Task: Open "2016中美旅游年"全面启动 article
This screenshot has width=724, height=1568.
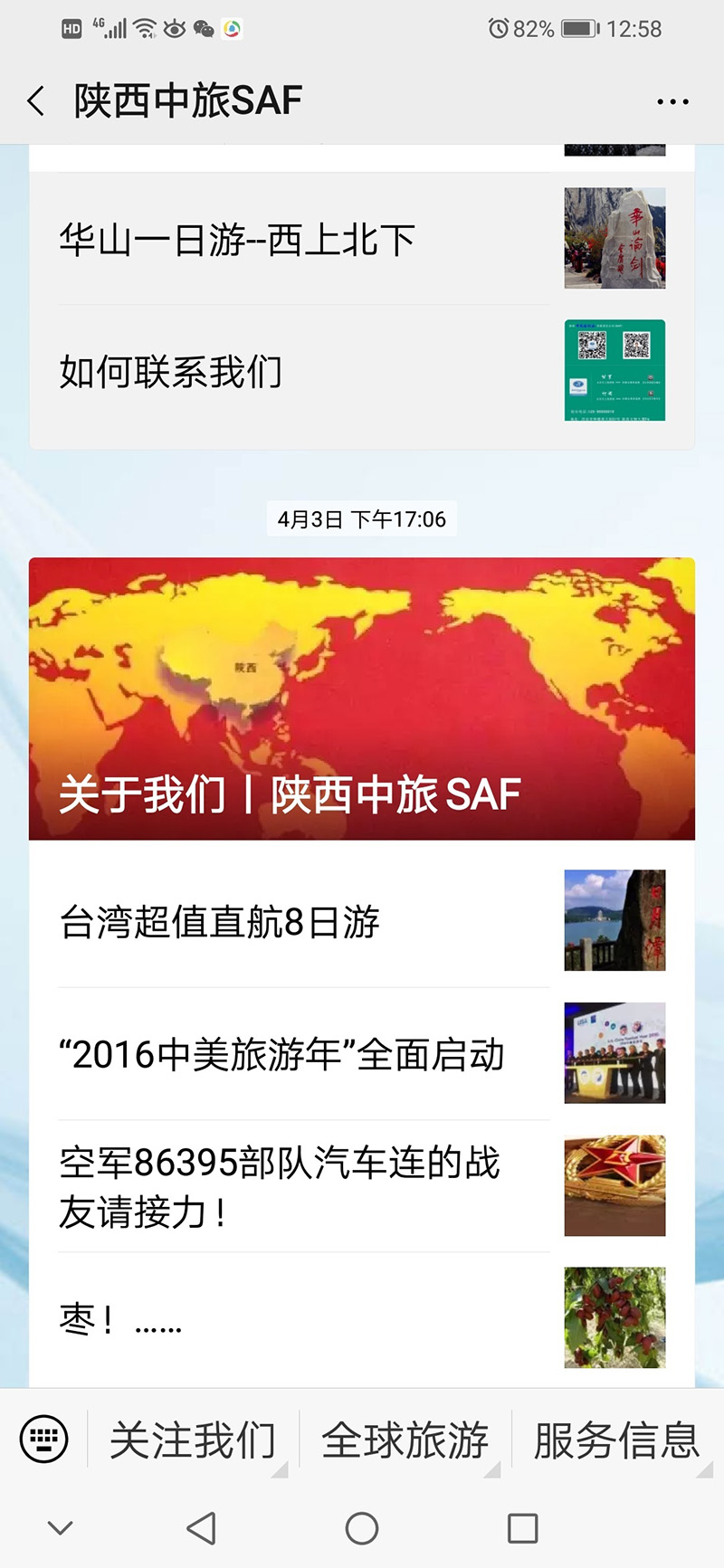Action: [281, 1054]
